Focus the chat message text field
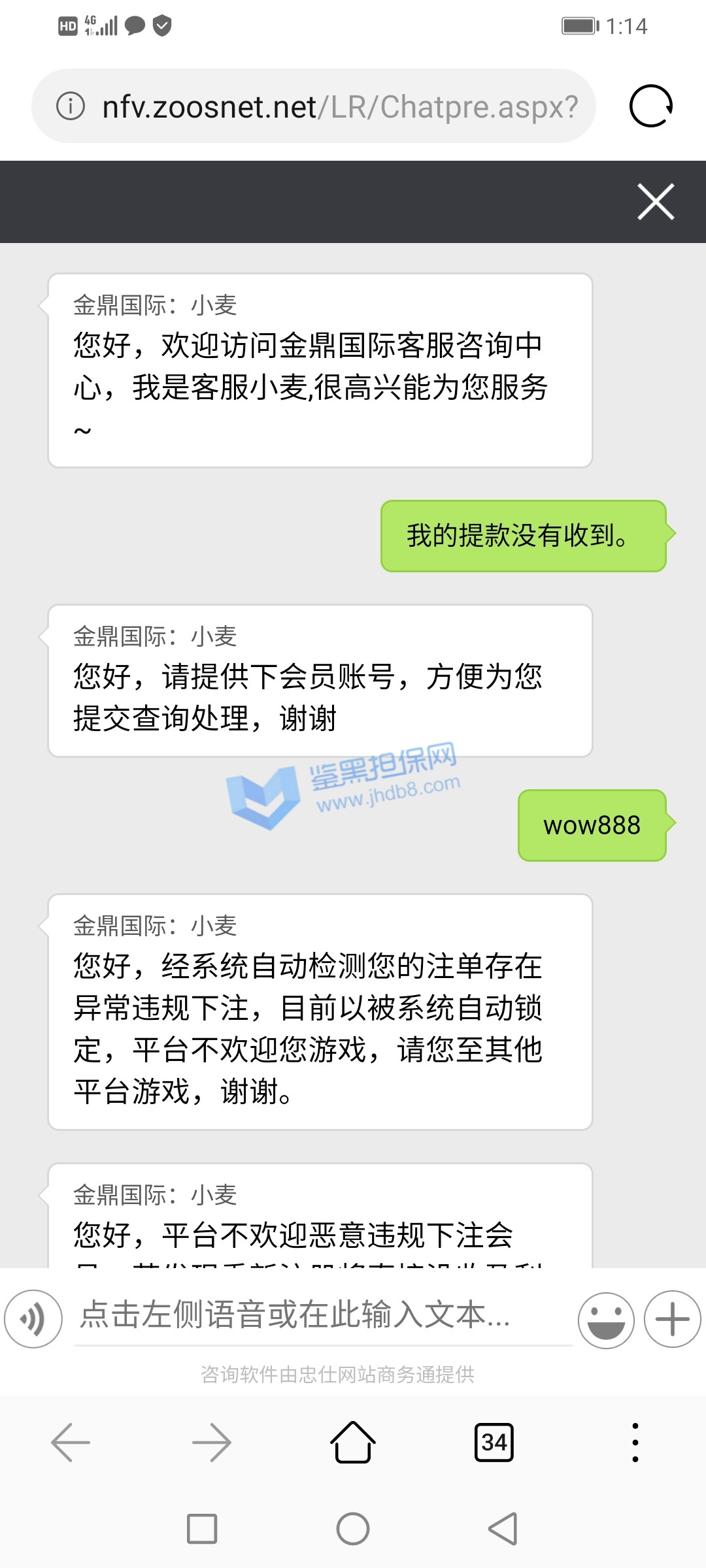 pyautogui.click(x=324, y=1315)
